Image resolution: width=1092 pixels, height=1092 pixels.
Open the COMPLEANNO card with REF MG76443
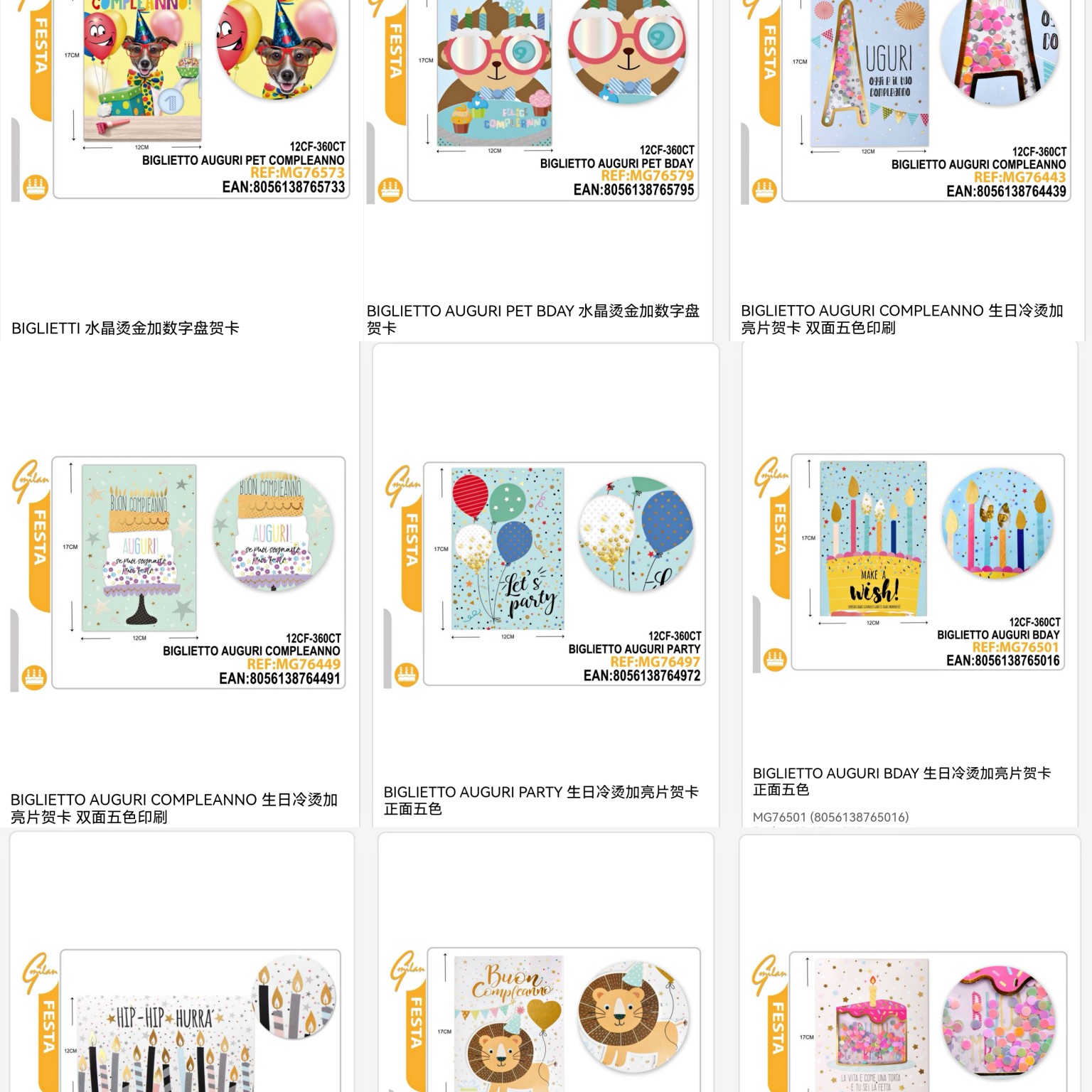(x=906, y=100)
